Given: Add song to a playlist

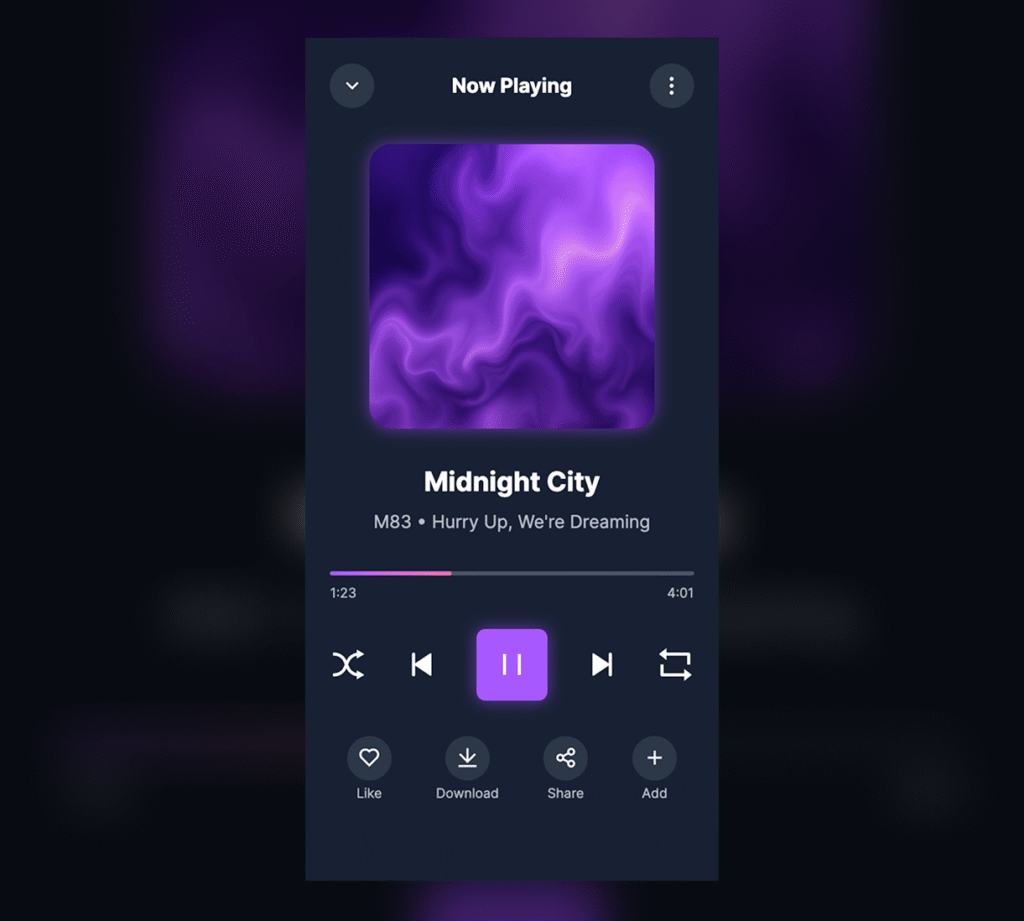Looking at the screenshot, I should (x=654, y=759).
